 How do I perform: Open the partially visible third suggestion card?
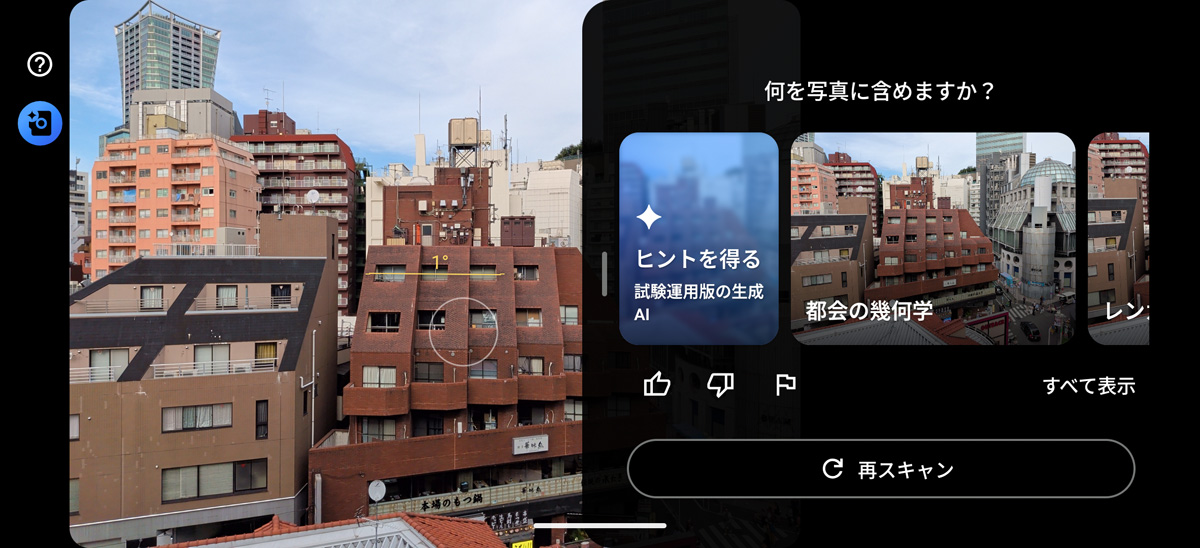[1118, 239]
